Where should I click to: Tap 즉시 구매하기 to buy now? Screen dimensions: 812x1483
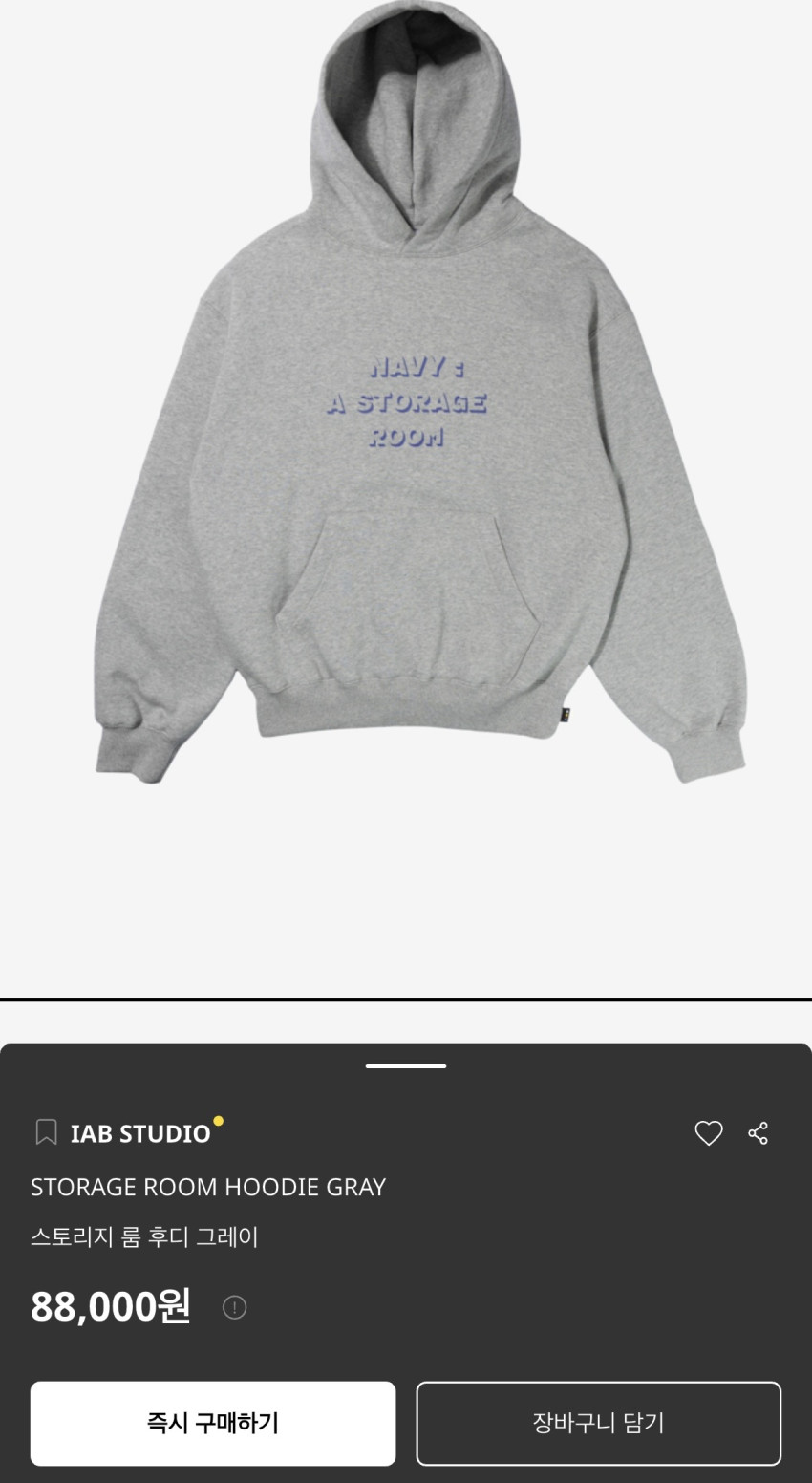point(213,1423)
